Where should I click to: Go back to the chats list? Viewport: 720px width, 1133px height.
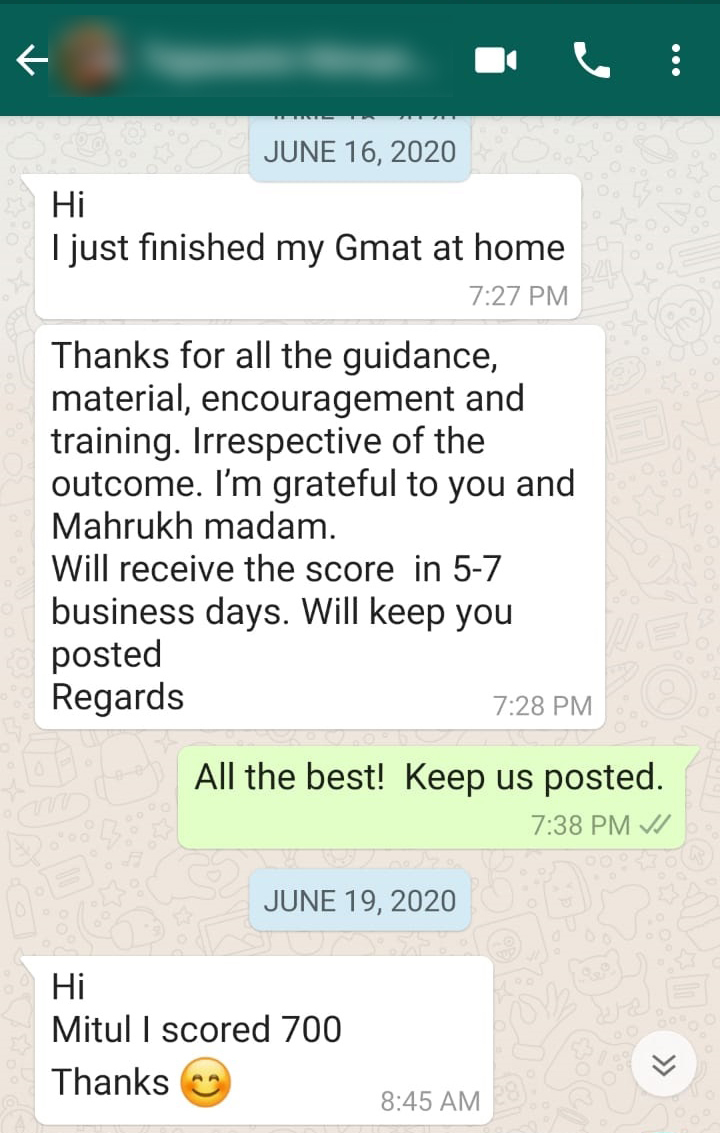pos(32,62)
